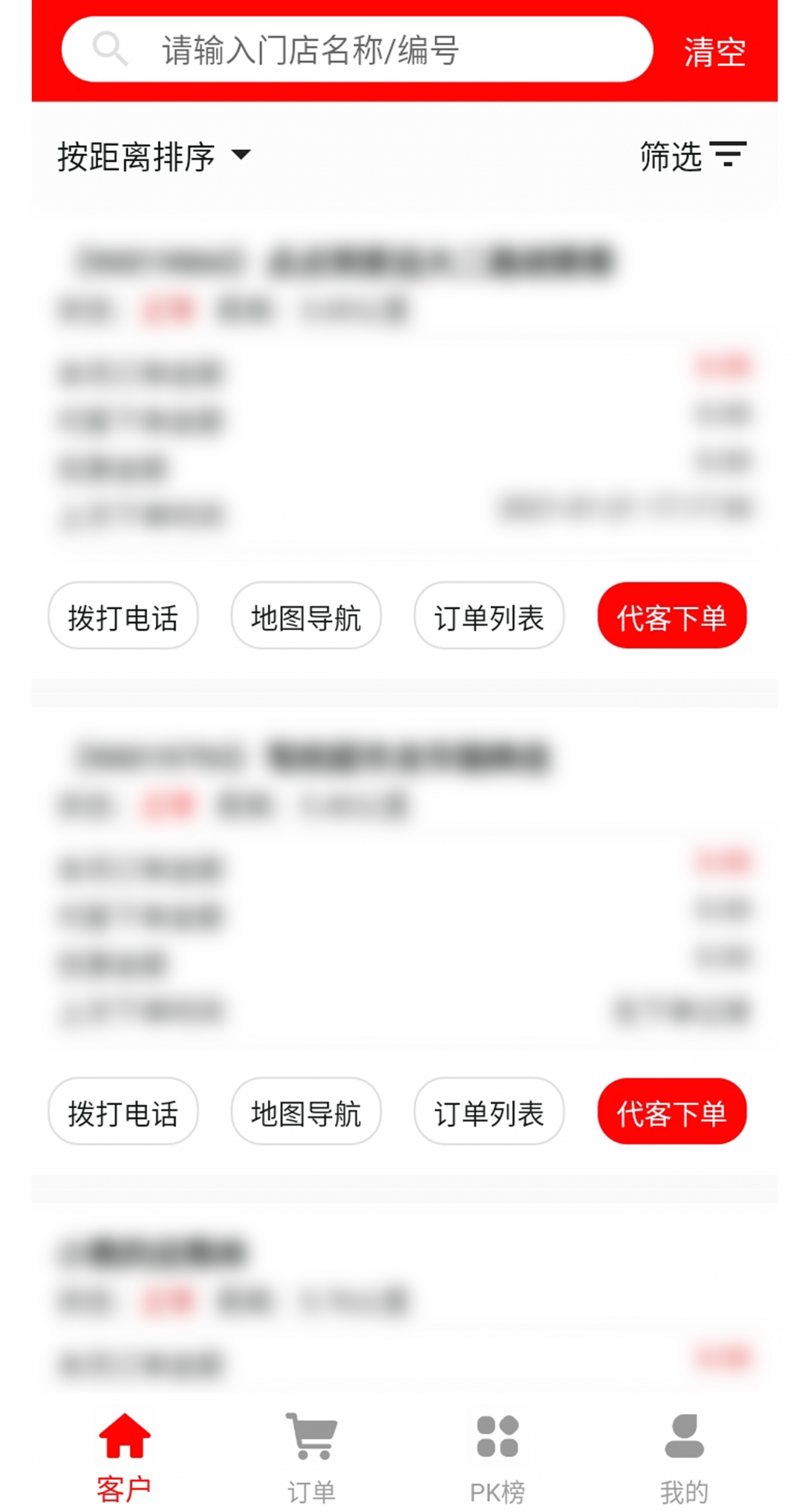Click the store search input field

(x=371, y=49)
